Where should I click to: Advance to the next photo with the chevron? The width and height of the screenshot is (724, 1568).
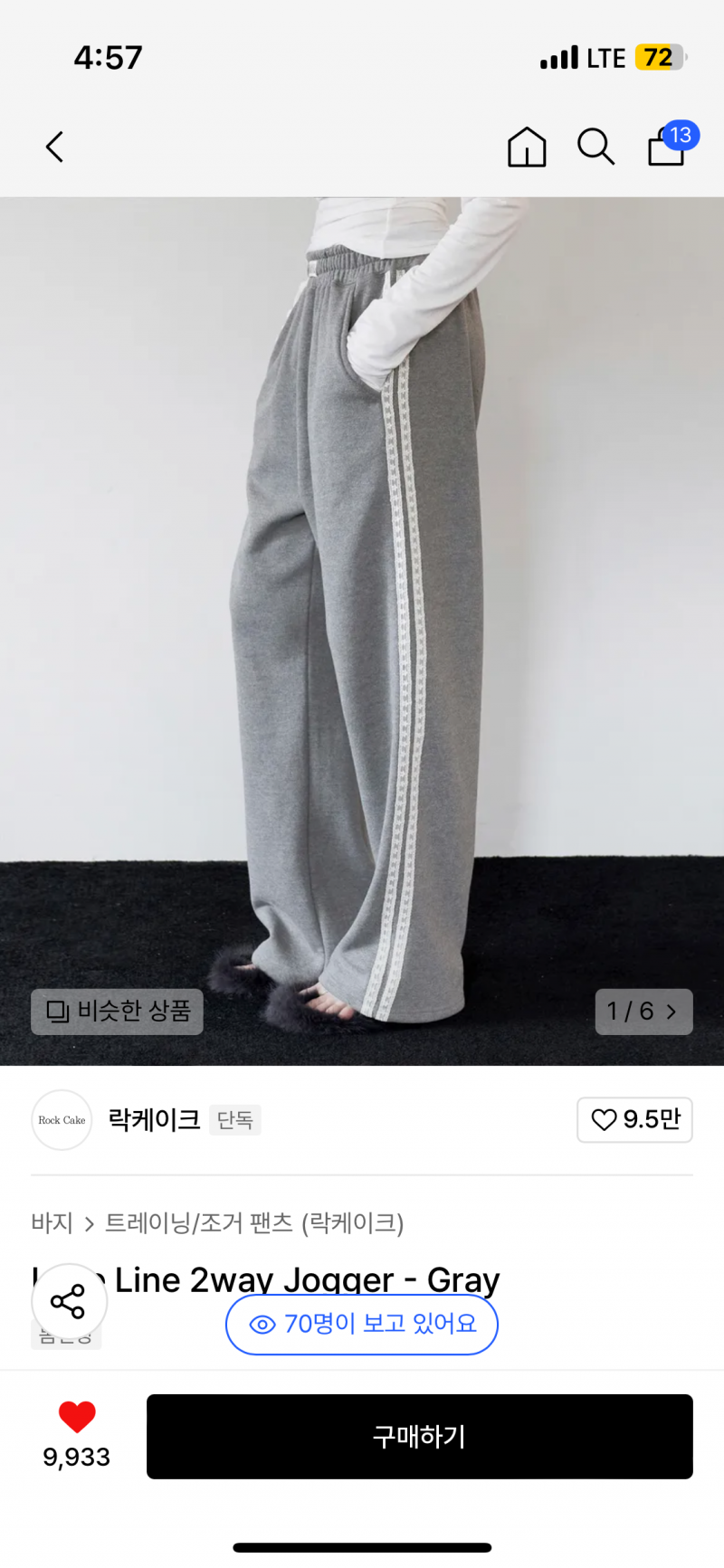[x=672, y=1012]
